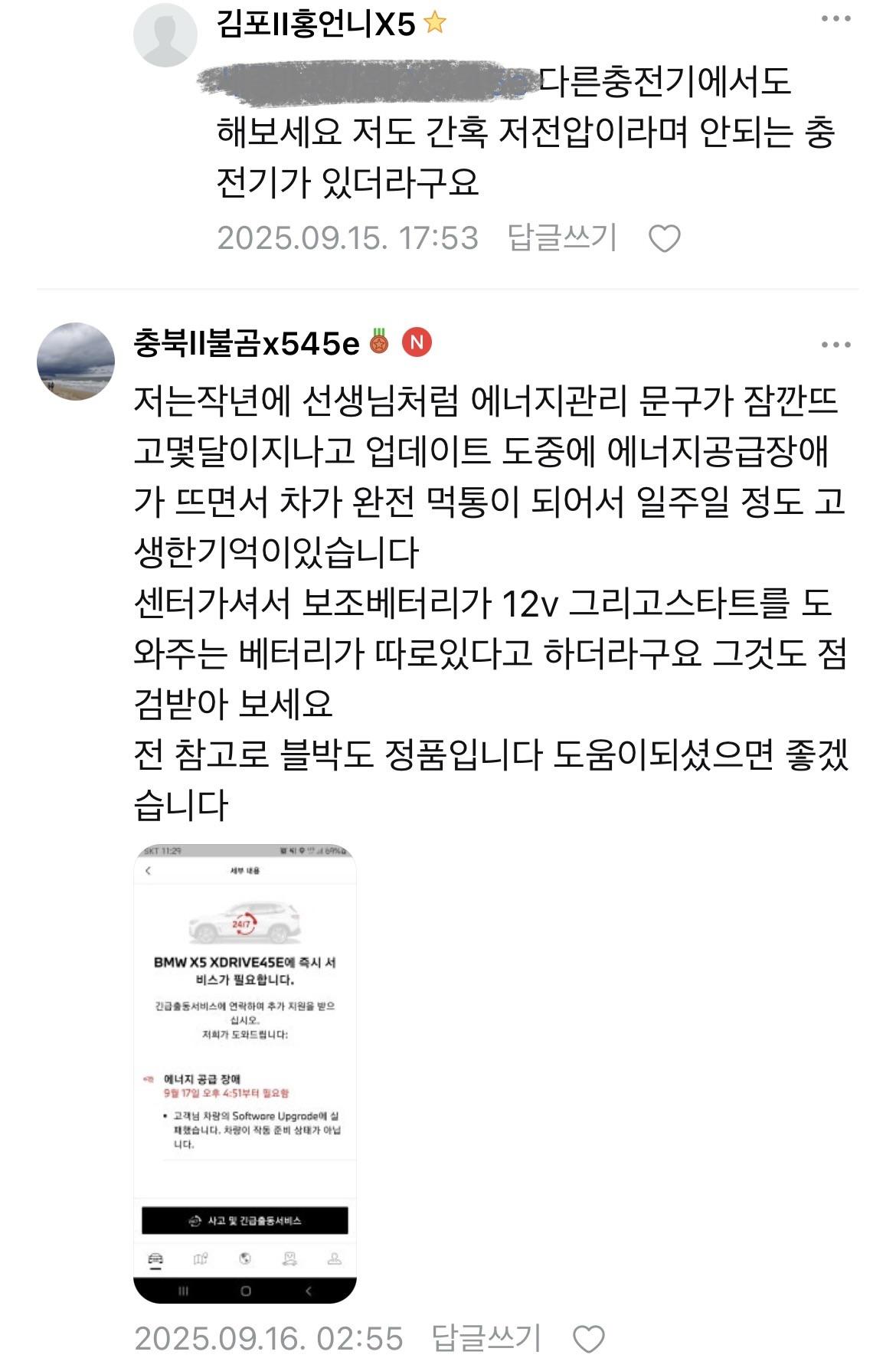Open 김포II홍언니X5's nickname profile
The height and width of the screenshot is (1368, 896).
[316, 25]
